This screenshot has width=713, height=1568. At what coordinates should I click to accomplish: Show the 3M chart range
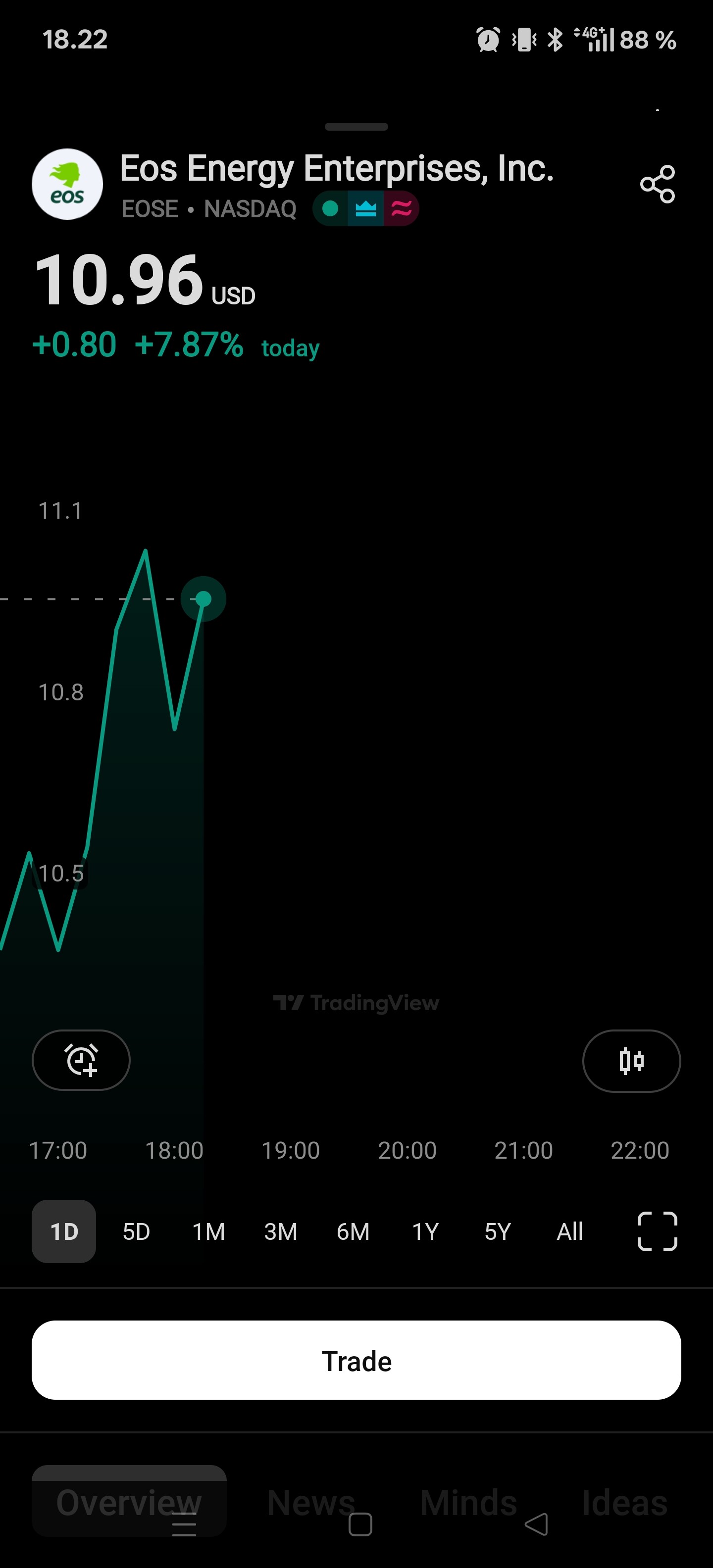(281, 1231)
